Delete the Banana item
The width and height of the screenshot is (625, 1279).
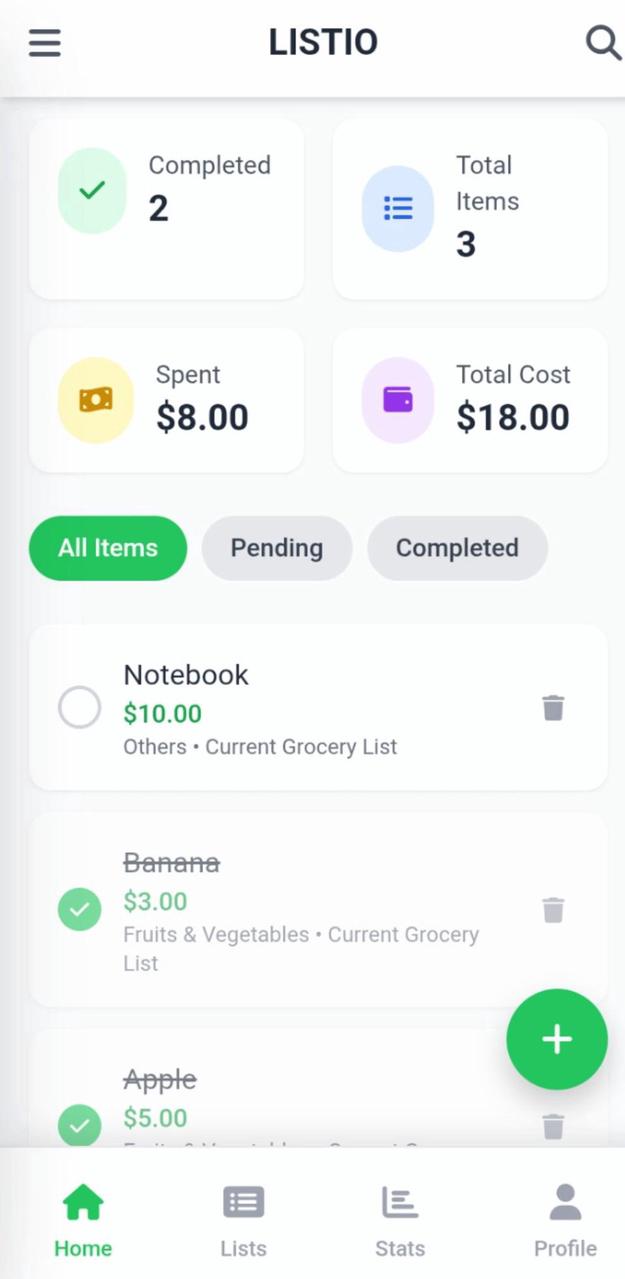point(553,910)
